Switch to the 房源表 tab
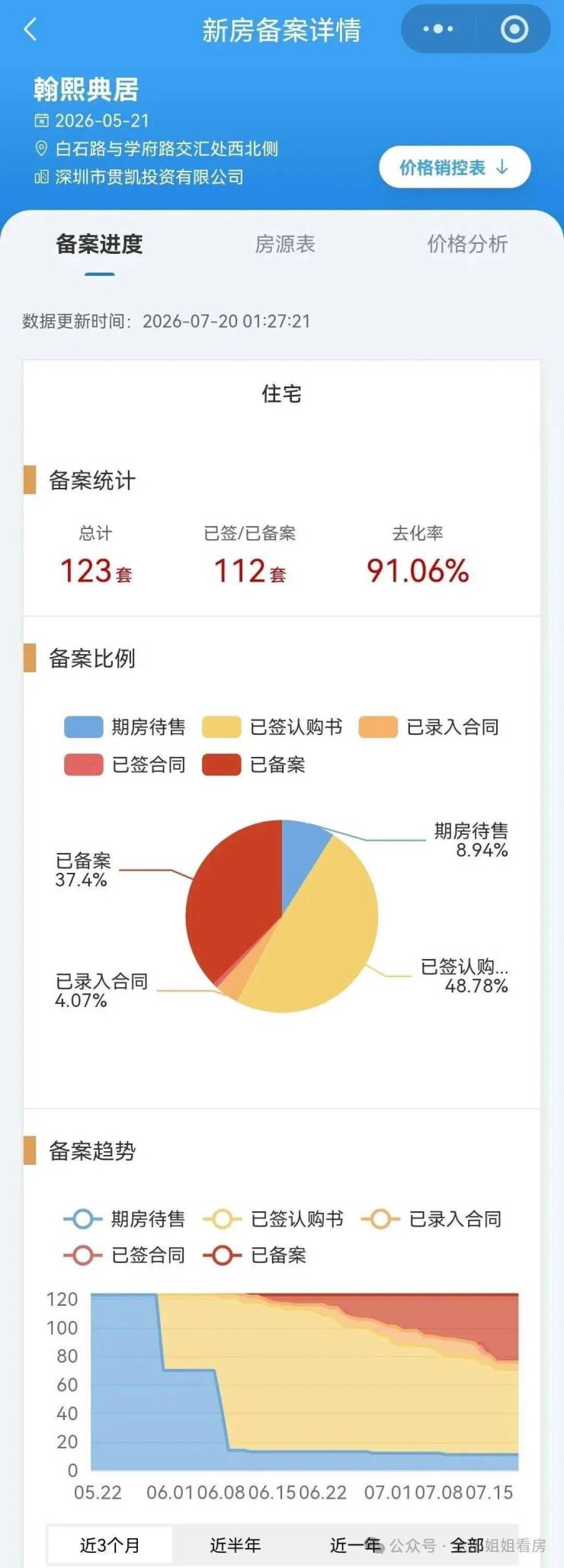Viewport: 564px width, 1568px height. pyautogui.click(x=285, y=244)
